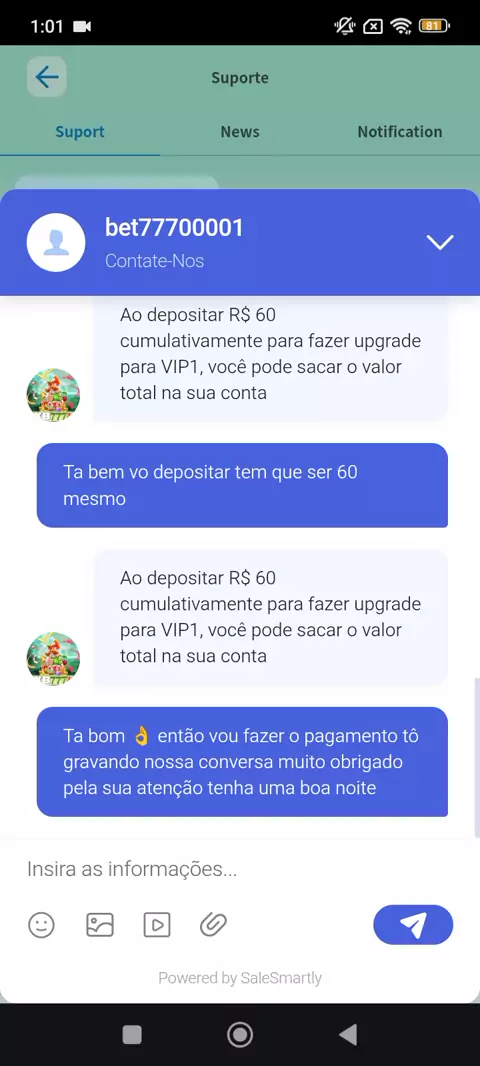The width and height of the screenshot is (480, 1066).
Task: Tap the system back button
Action: pos(347,1035)
